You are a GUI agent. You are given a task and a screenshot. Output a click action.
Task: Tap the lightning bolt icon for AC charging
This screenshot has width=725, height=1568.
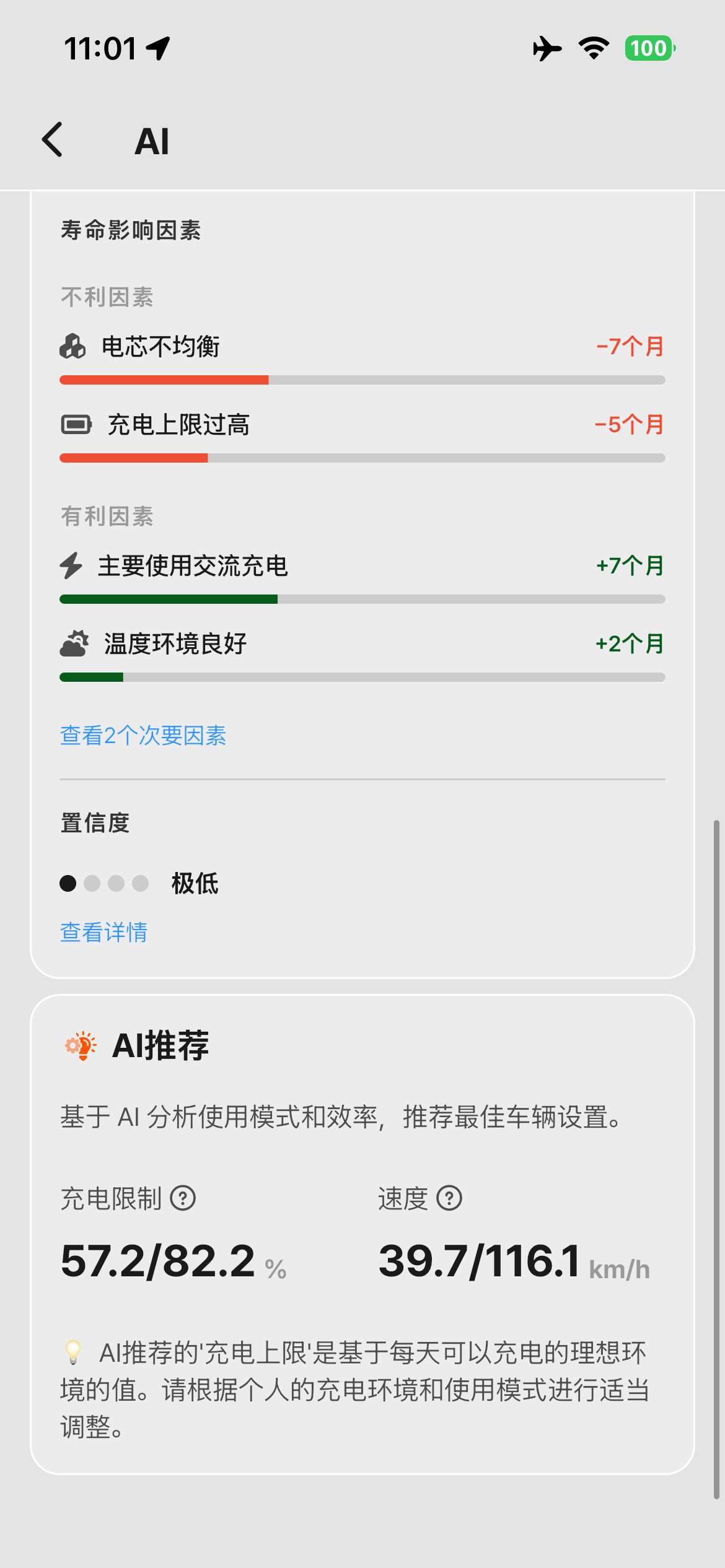tap(70, 565)
